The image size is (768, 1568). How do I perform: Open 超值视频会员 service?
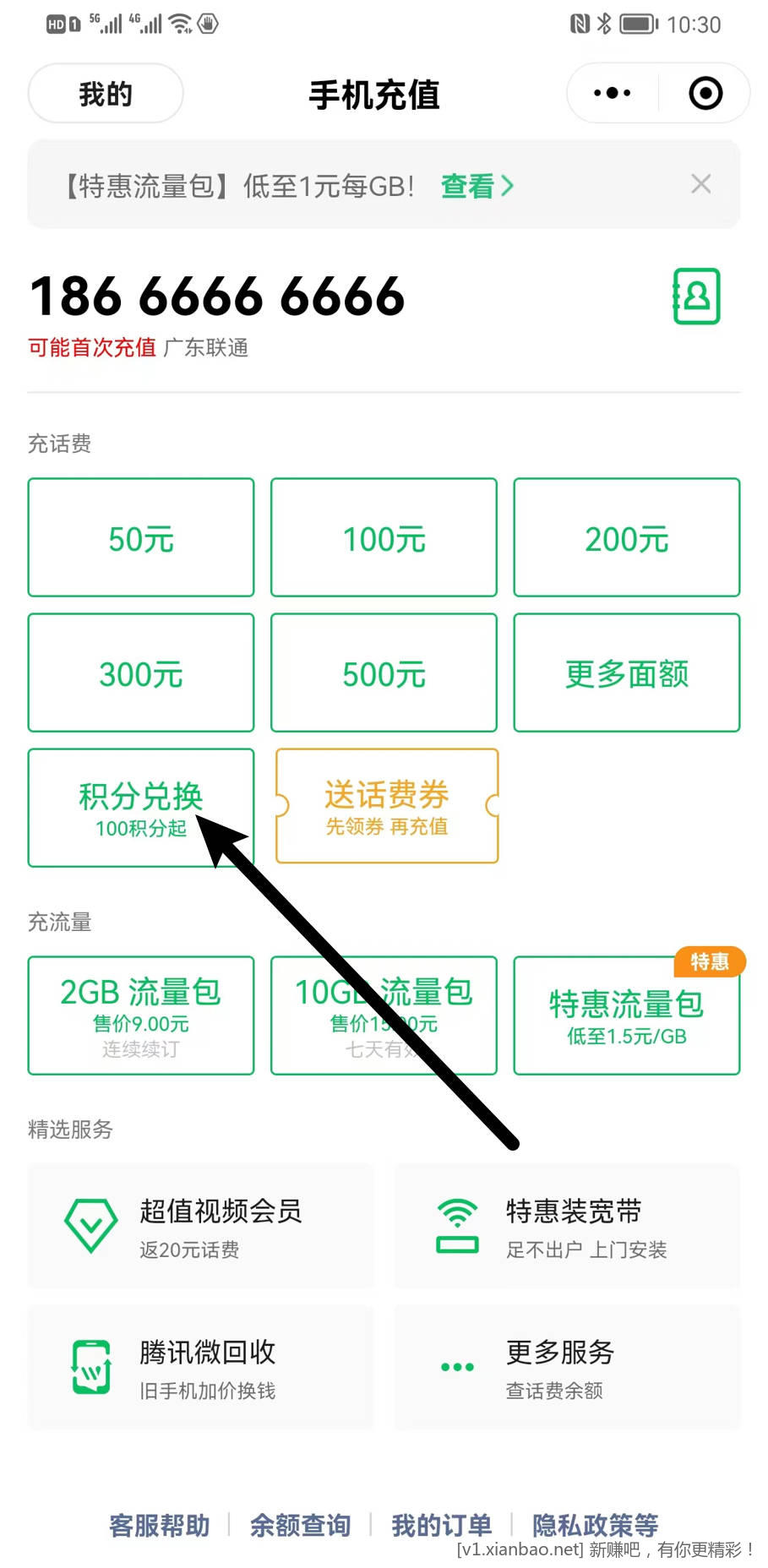click(200, 1227)
